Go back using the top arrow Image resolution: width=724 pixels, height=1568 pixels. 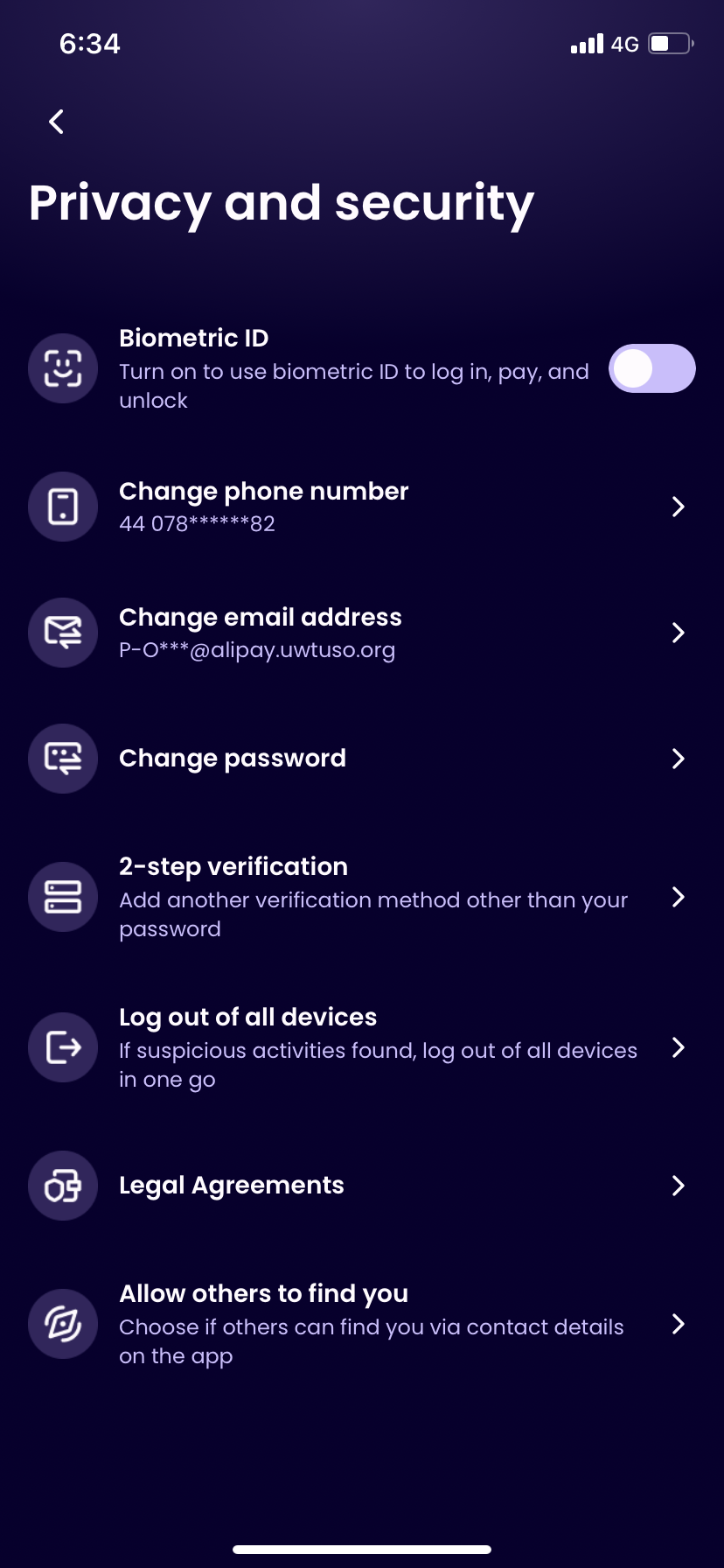pyautogui.click(x=57, y=122)
